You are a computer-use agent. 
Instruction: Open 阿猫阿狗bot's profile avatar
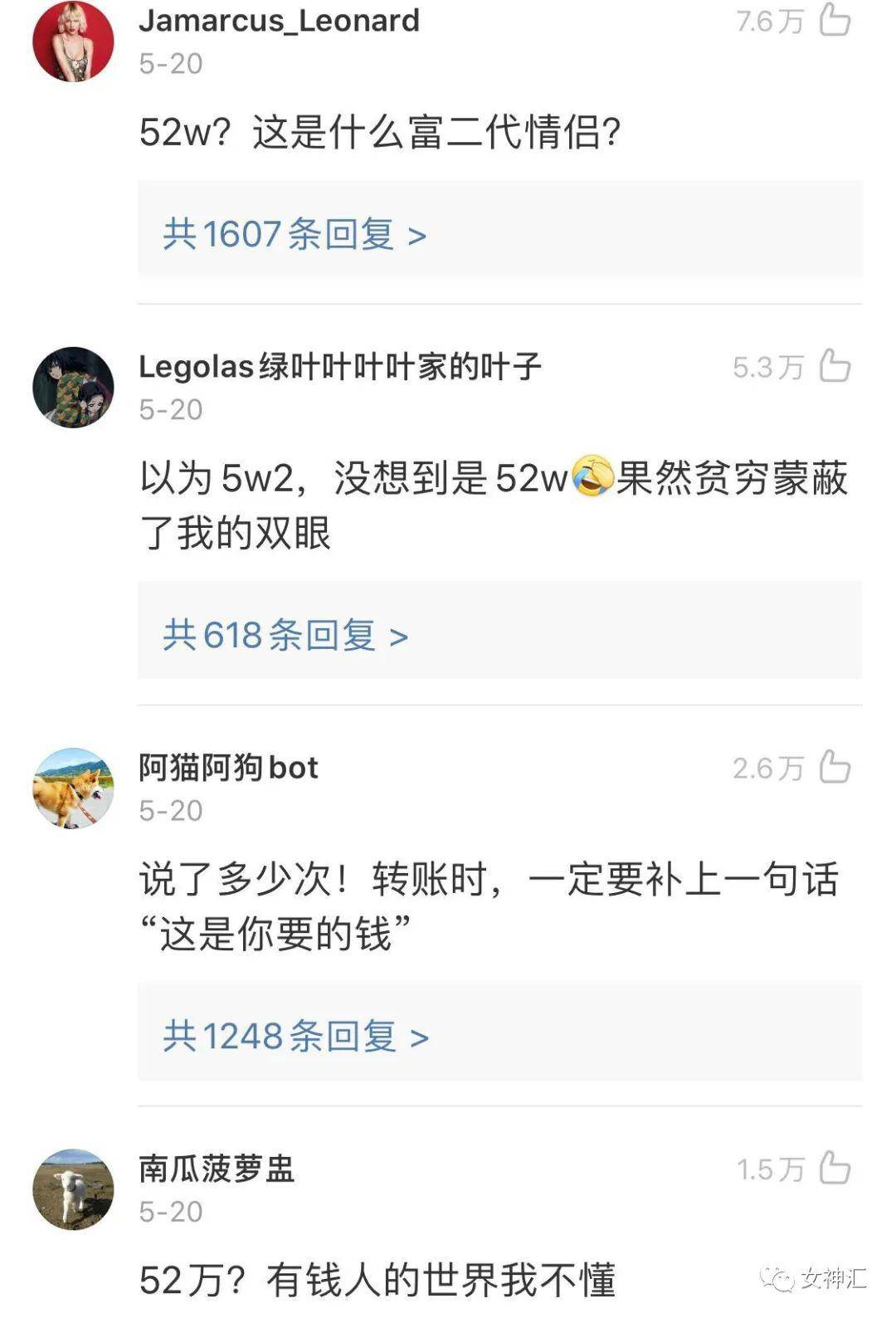[73, 788]
